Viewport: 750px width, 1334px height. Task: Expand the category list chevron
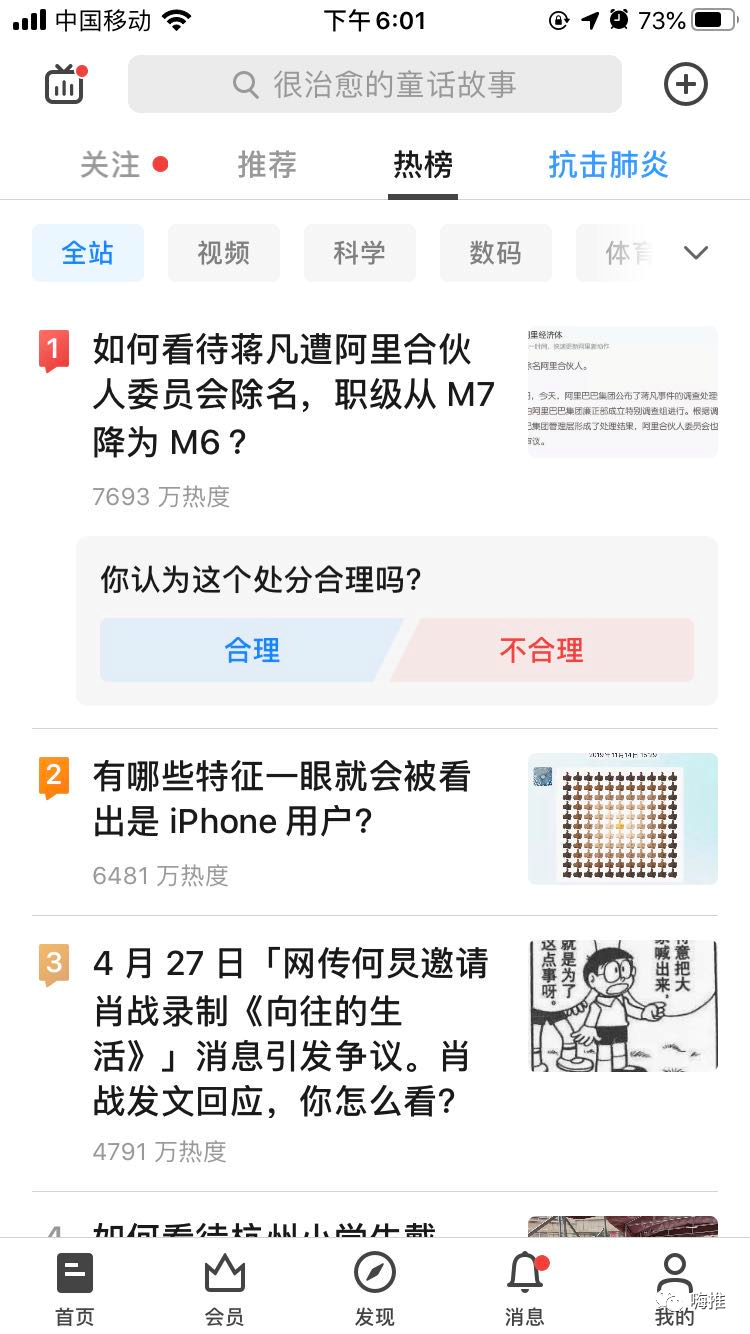[696, 253]
